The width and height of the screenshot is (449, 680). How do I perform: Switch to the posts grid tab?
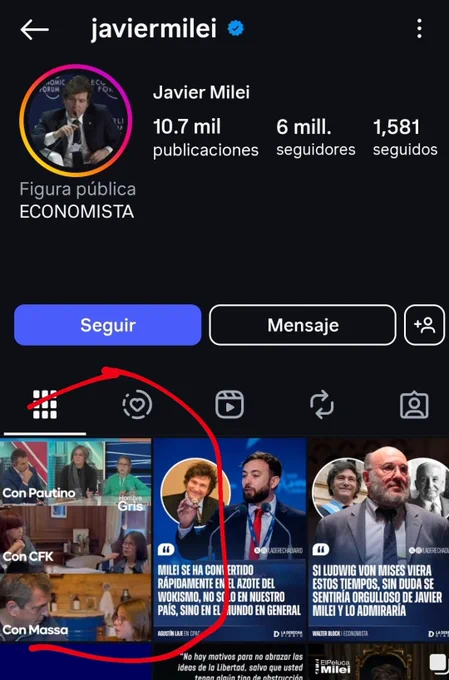[45, 405]
